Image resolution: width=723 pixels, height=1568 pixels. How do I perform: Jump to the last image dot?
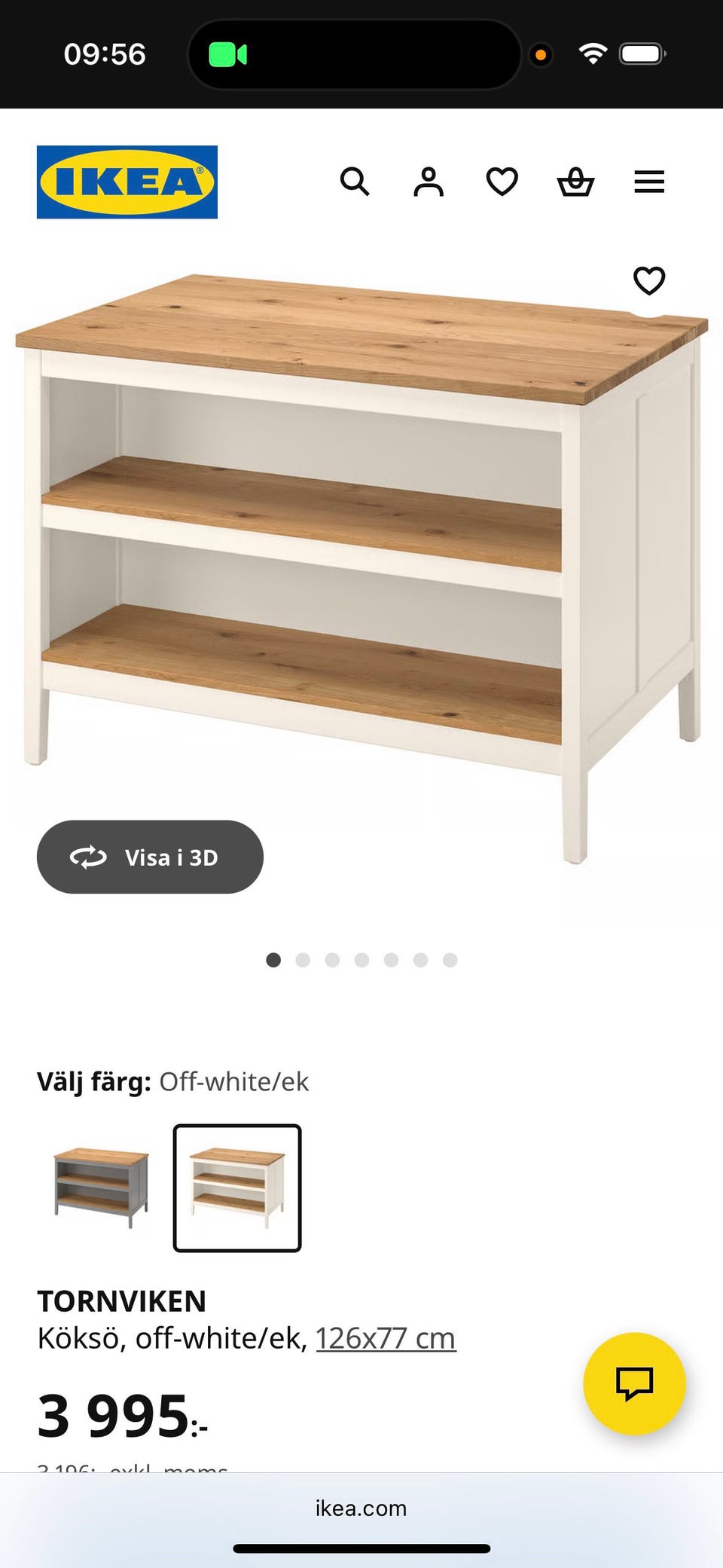[450, 959]
